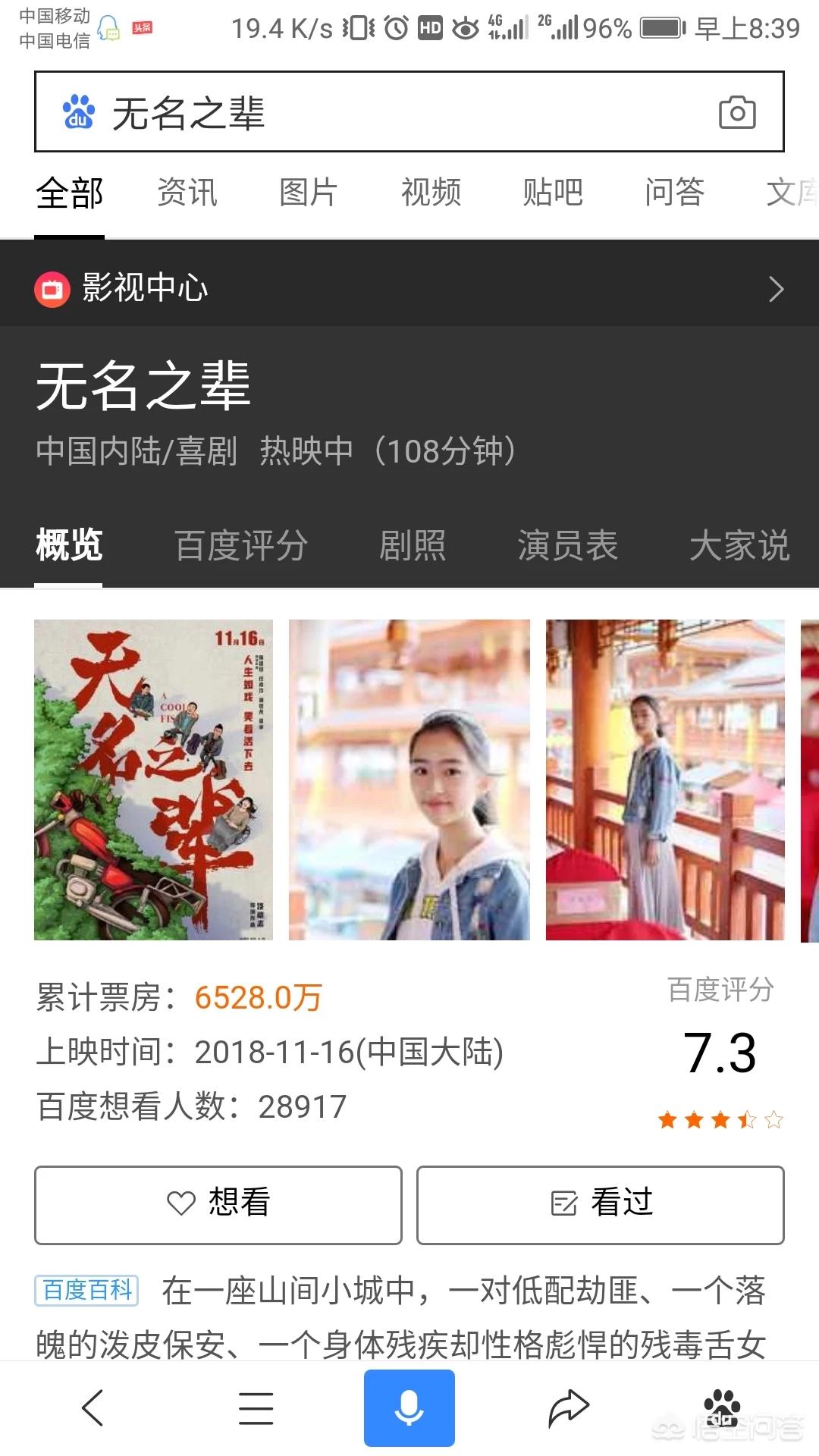
Task: Share this page with the share arrow
Action: point(569,1408)
